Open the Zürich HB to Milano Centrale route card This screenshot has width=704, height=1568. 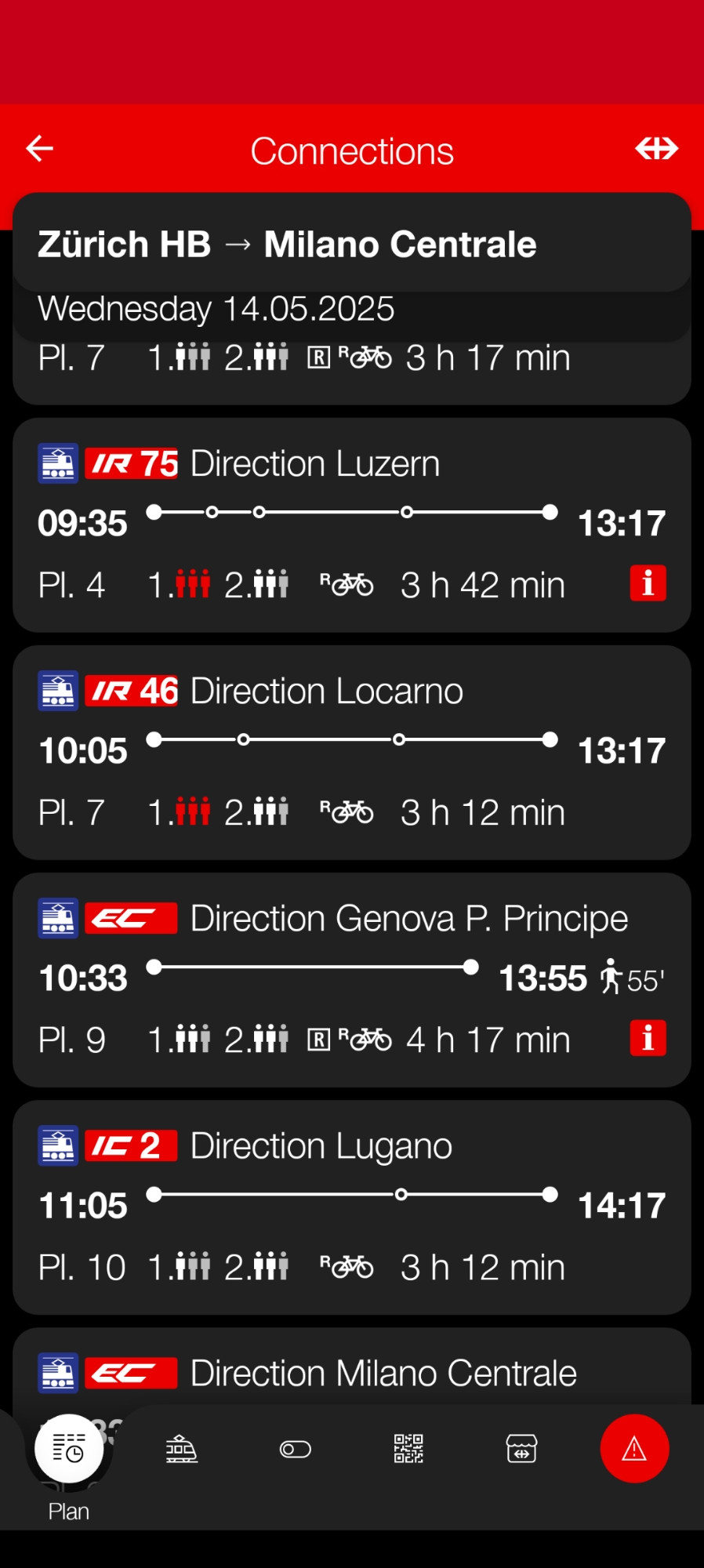[352, 243]
